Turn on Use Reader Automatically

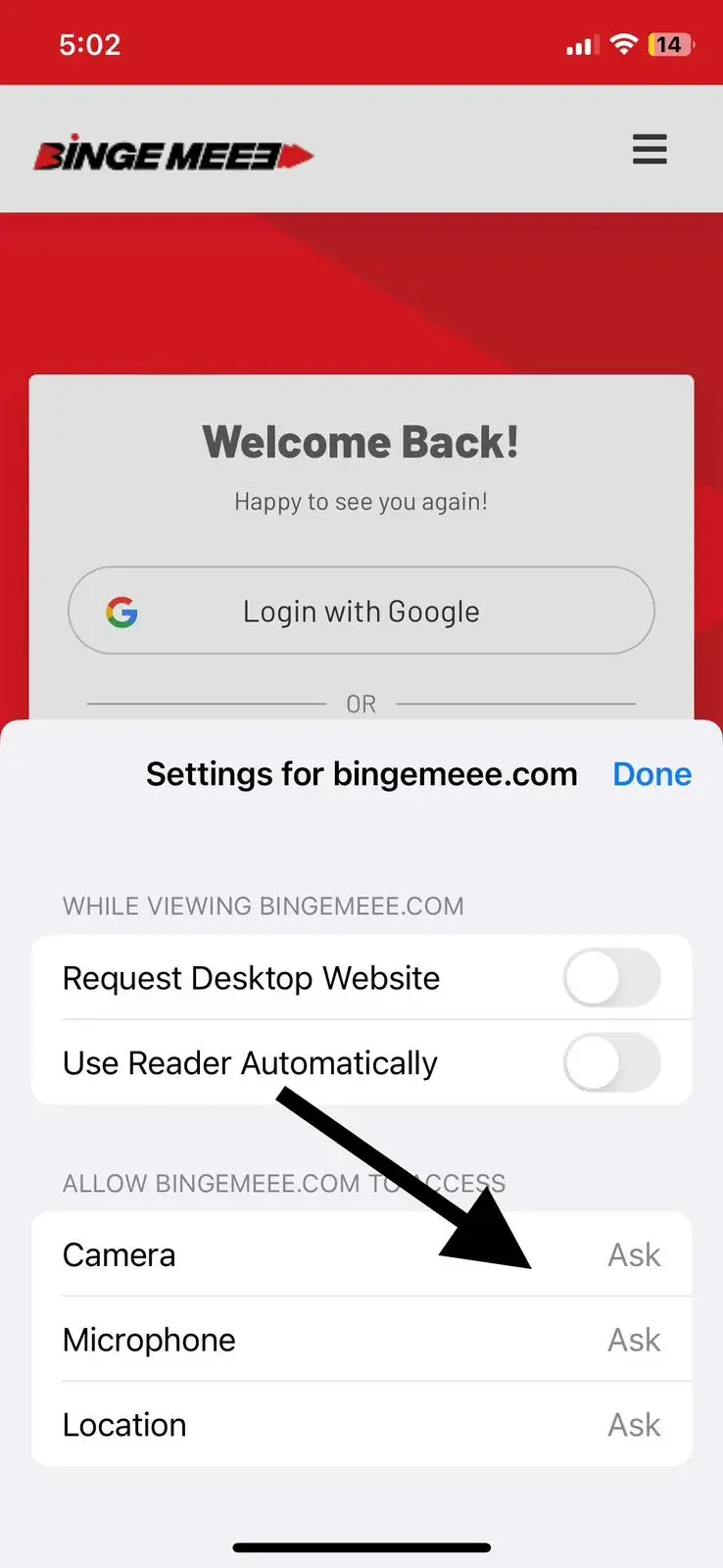[x=611, y=1063]
